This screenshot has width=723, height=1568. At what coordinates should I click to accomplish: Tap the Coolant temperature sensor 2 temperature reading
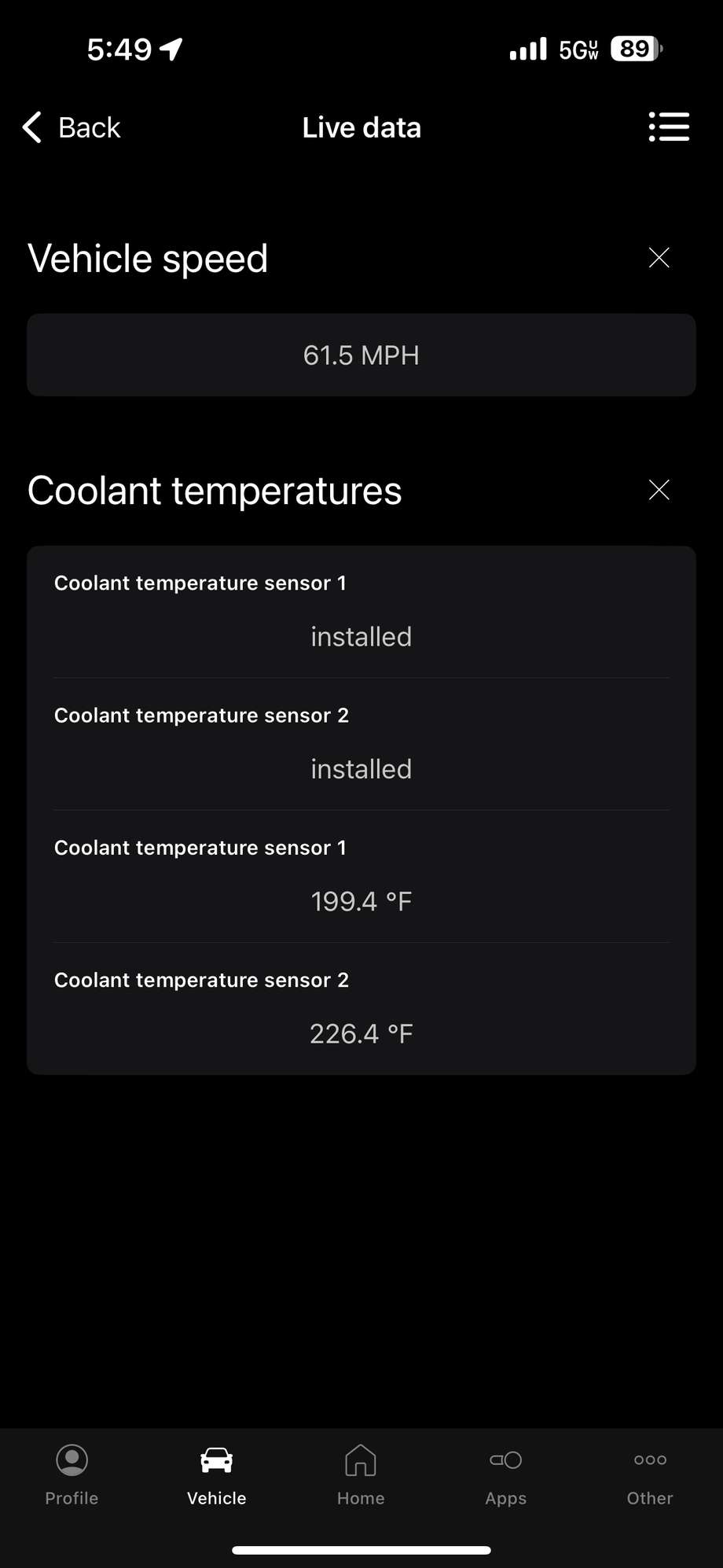tap(361, 1032)
